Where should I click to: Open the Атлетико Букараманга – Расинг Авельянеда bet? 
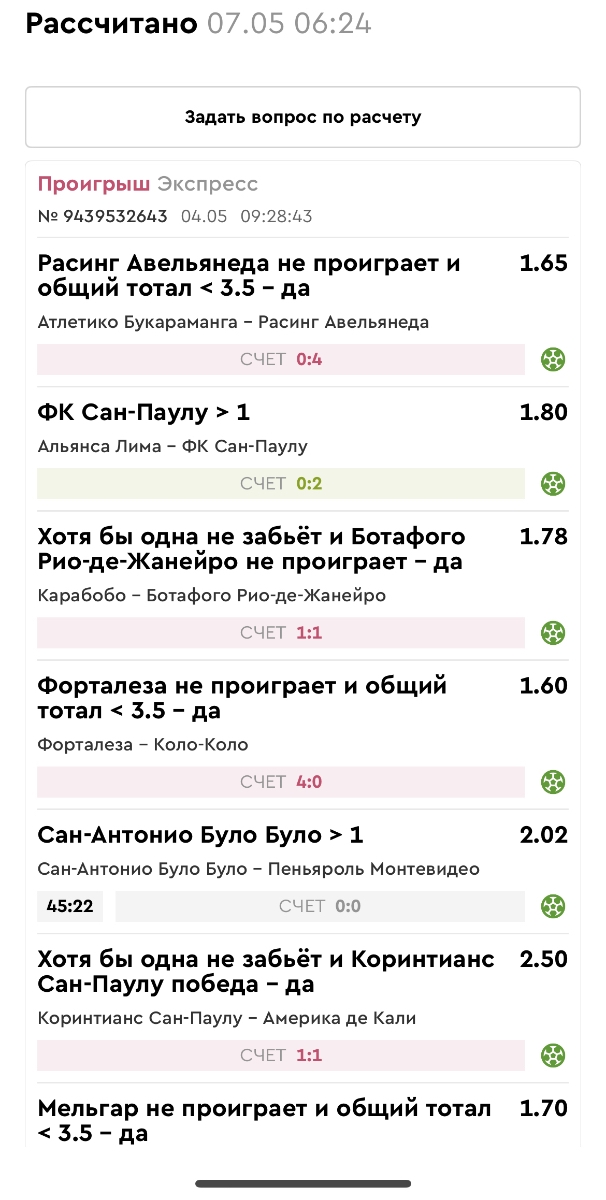pyautogui.click(x=233, y=322)
